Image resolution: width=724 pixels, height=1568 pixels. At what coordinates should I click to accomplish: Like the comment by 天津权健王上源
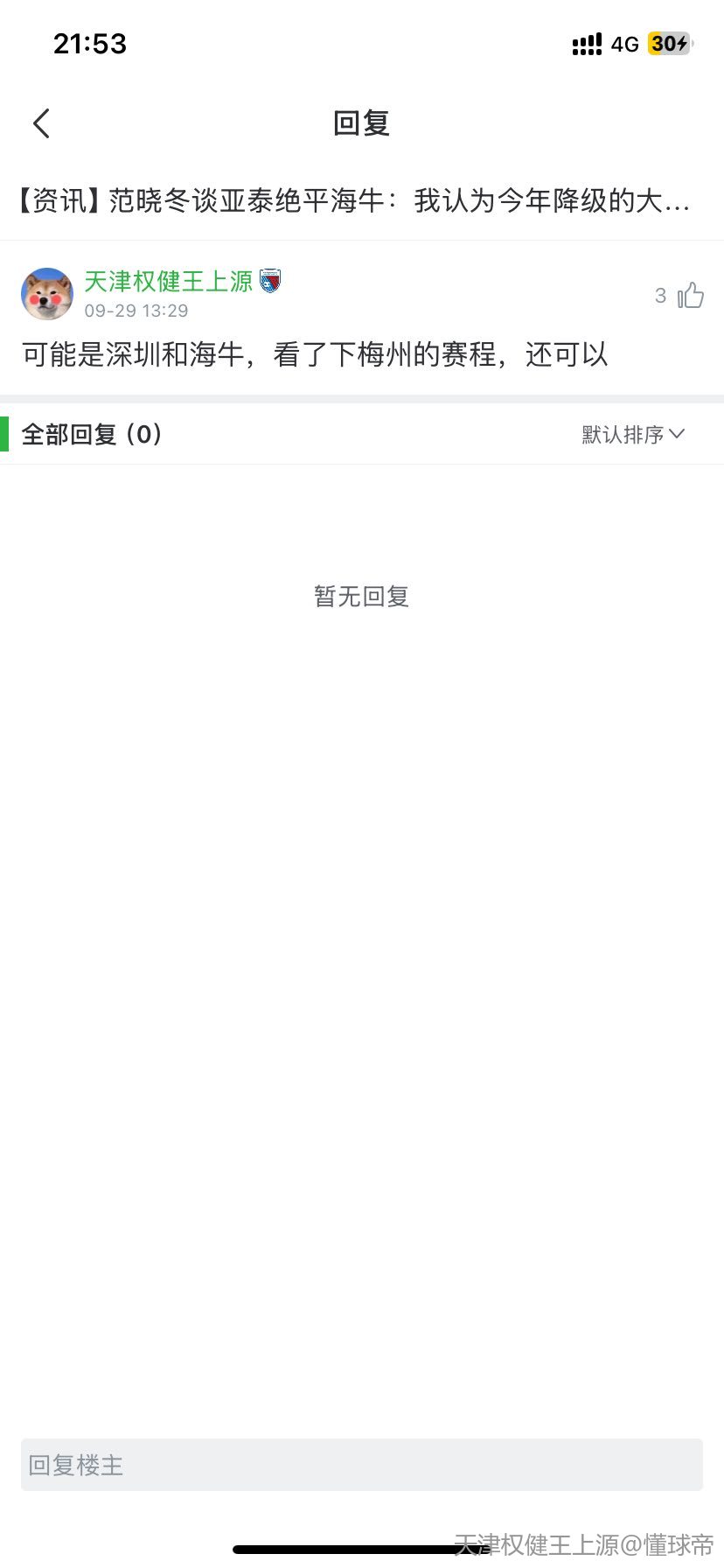[690, 296]
